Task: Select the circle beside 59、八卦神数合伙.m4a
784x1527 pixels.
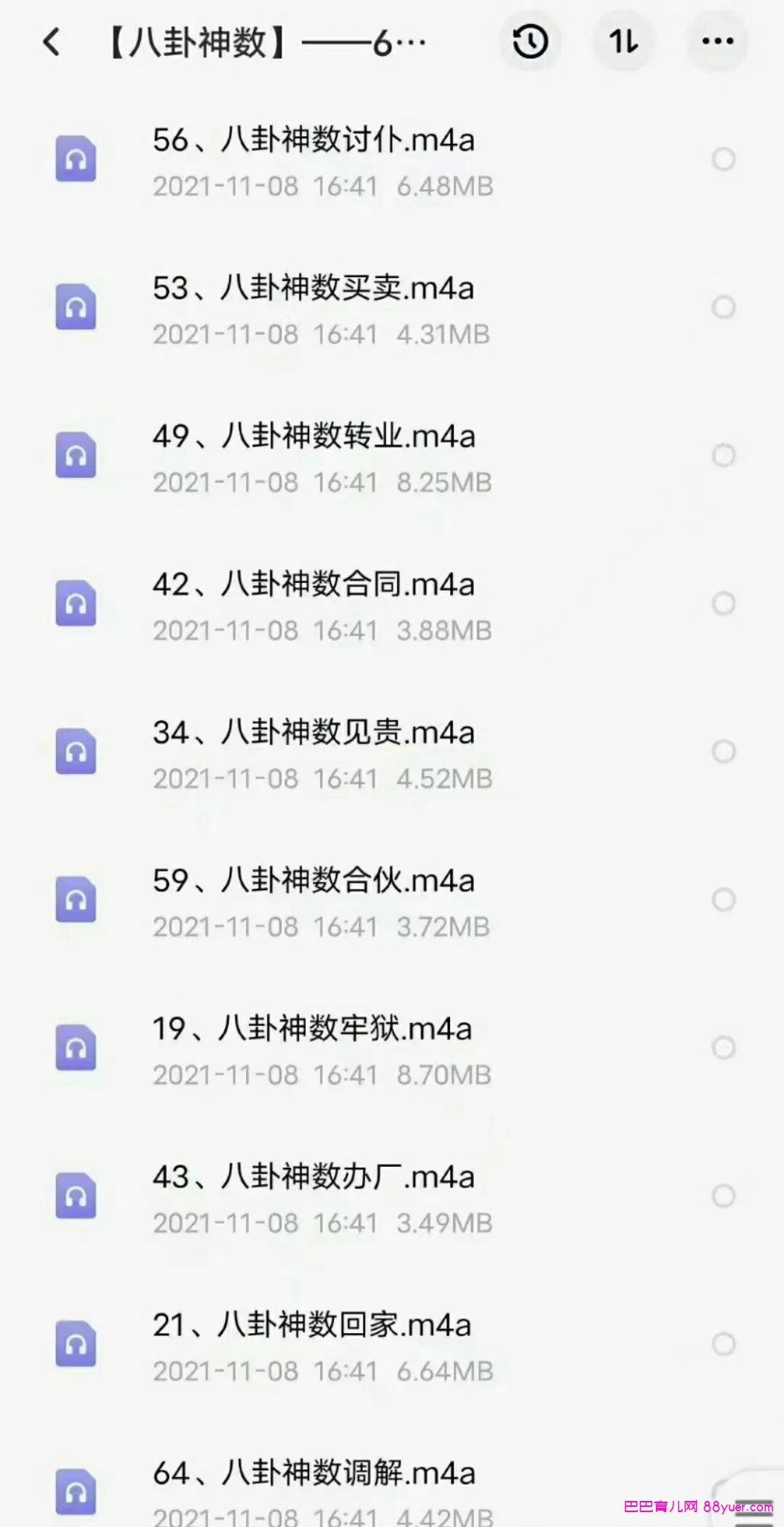Action: (723, 900)
